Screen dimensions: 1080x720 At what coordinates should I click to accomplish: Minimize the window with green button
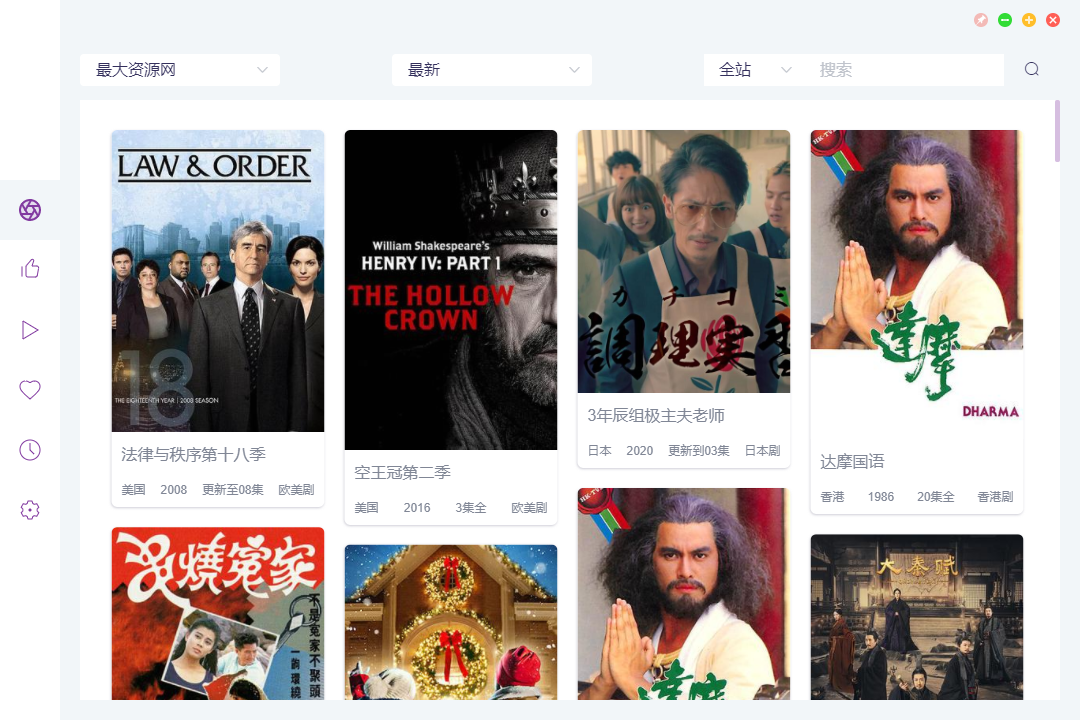click(1005, 20)
